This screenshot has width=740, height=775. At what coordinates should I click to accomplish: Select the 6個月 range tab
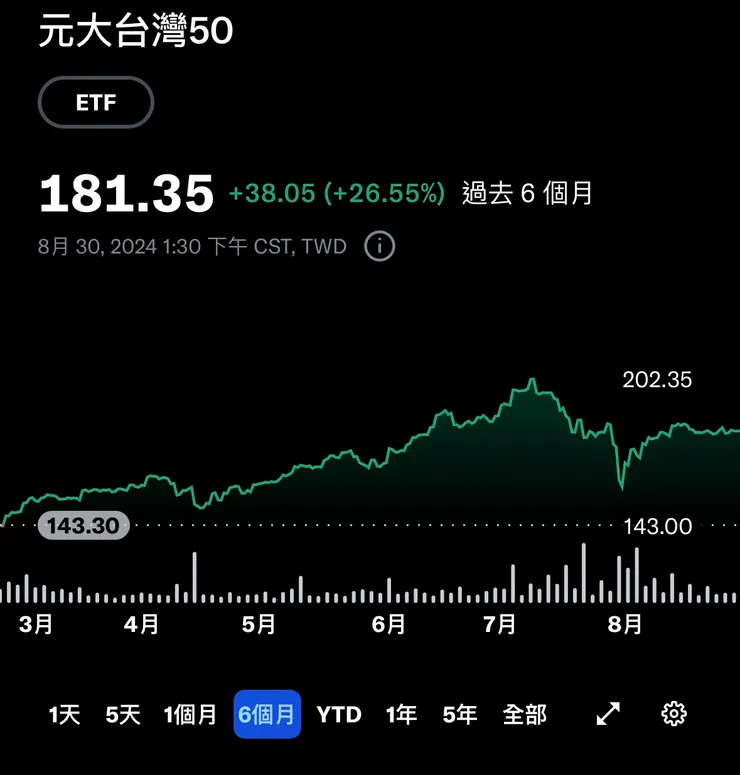[x=267, y=714]
